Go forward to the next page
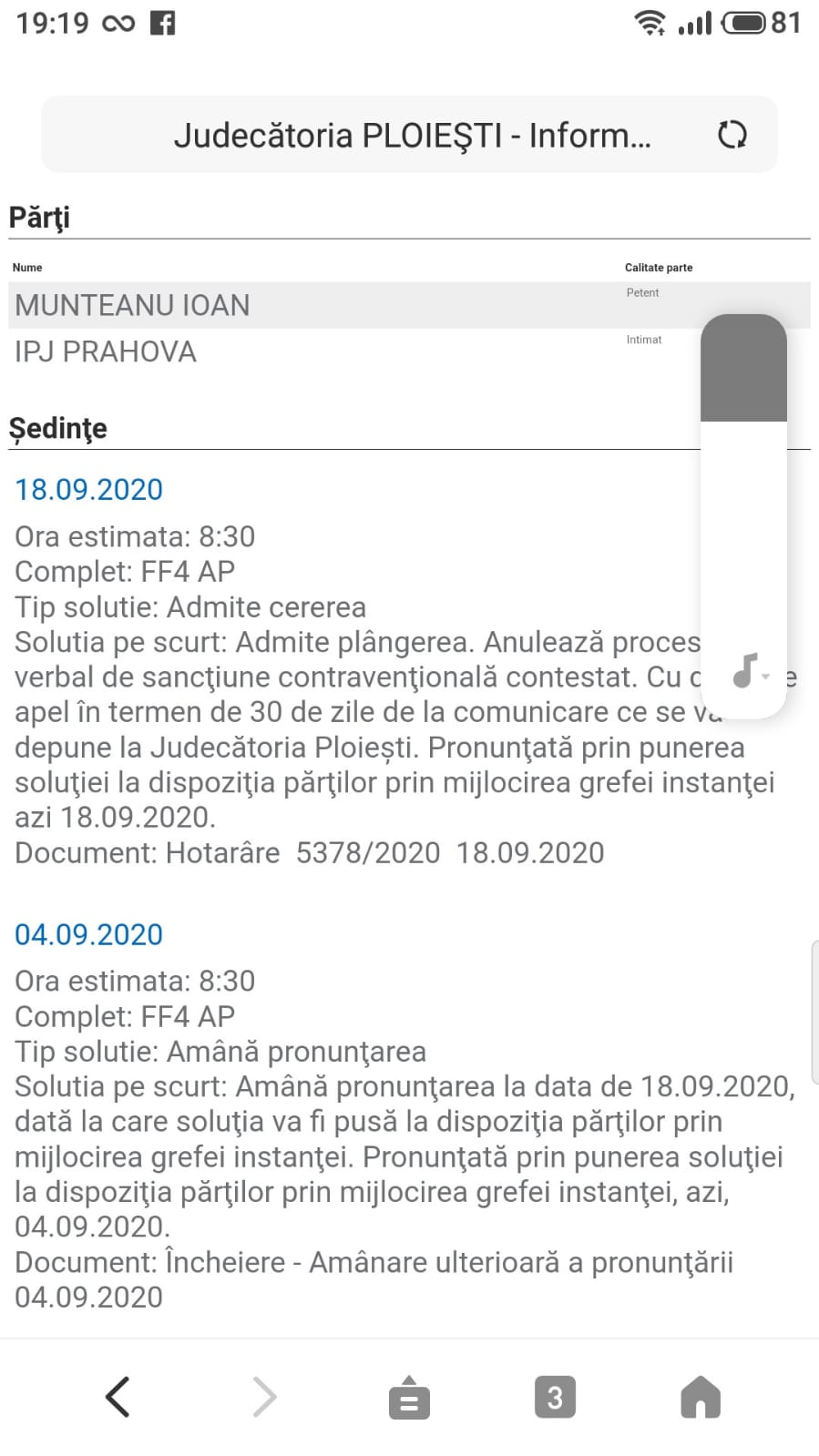Image resolution: width=819 pixels, height=1456 pixels. click(x=264, y=1397)
